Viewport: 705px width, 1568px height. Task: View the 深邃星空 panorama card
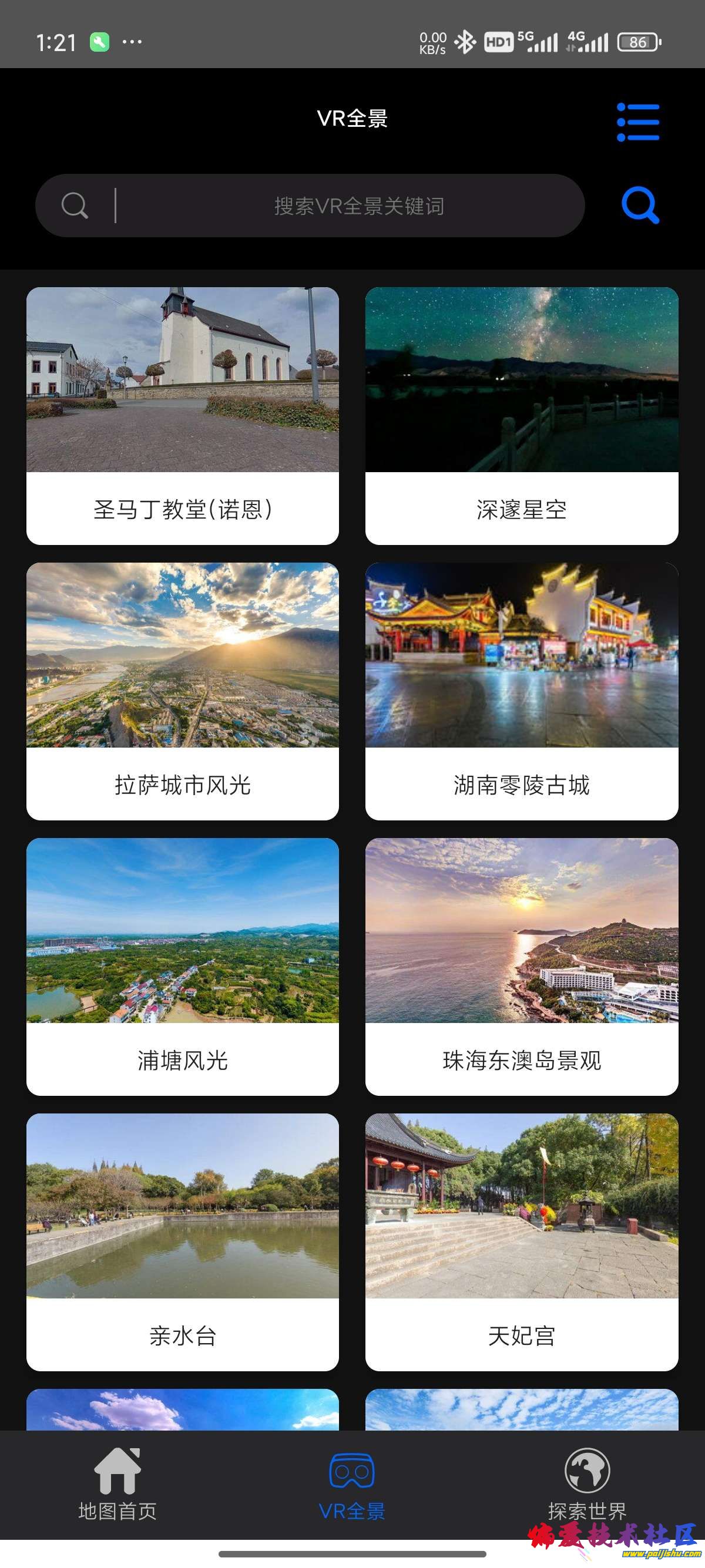(x=521, y=415)
